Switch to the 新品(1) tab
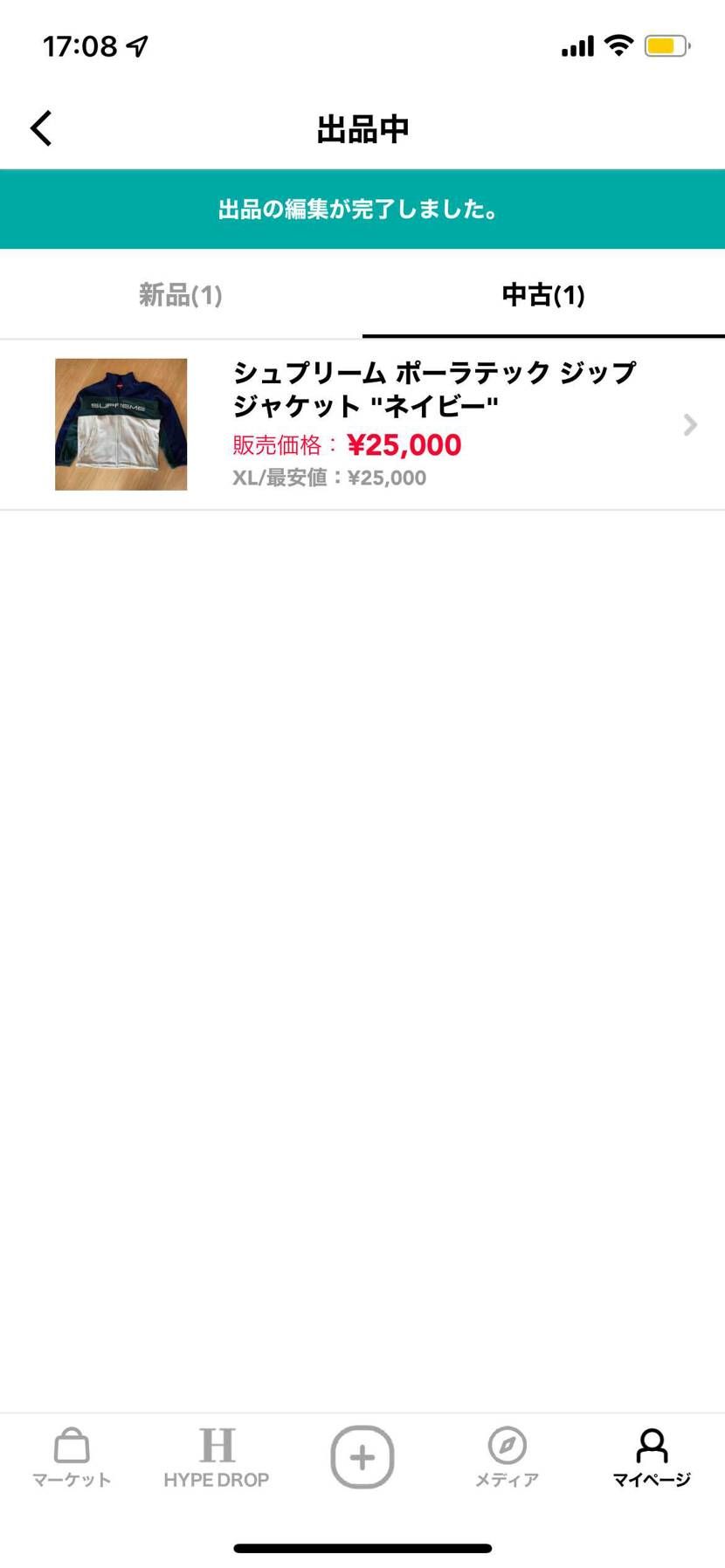The image size is (725, 1568). (181, 295)
